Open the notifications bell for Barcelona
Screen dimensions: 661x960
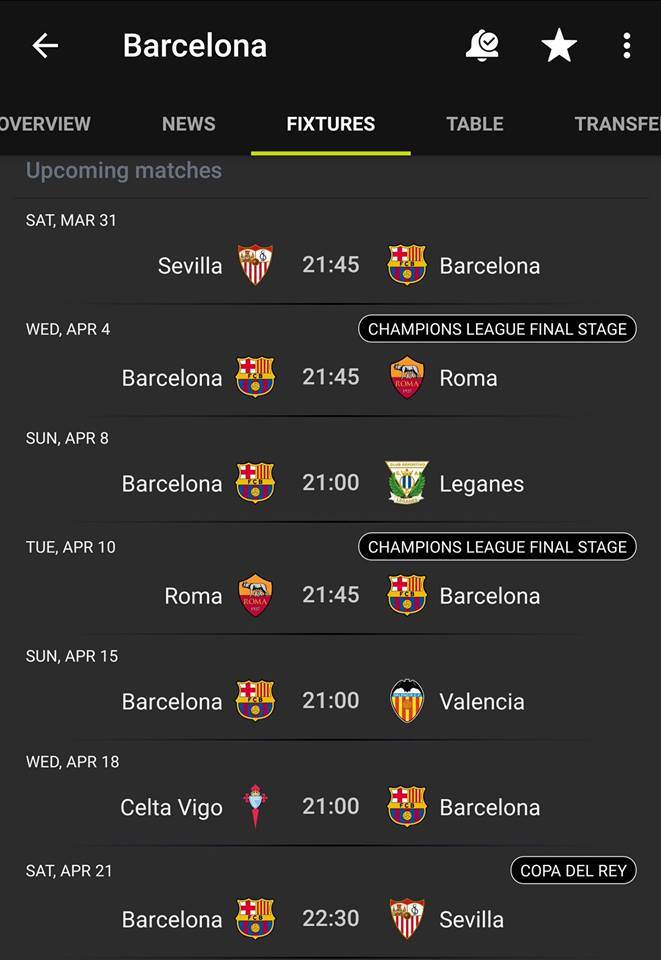click(x=482, y=46)
